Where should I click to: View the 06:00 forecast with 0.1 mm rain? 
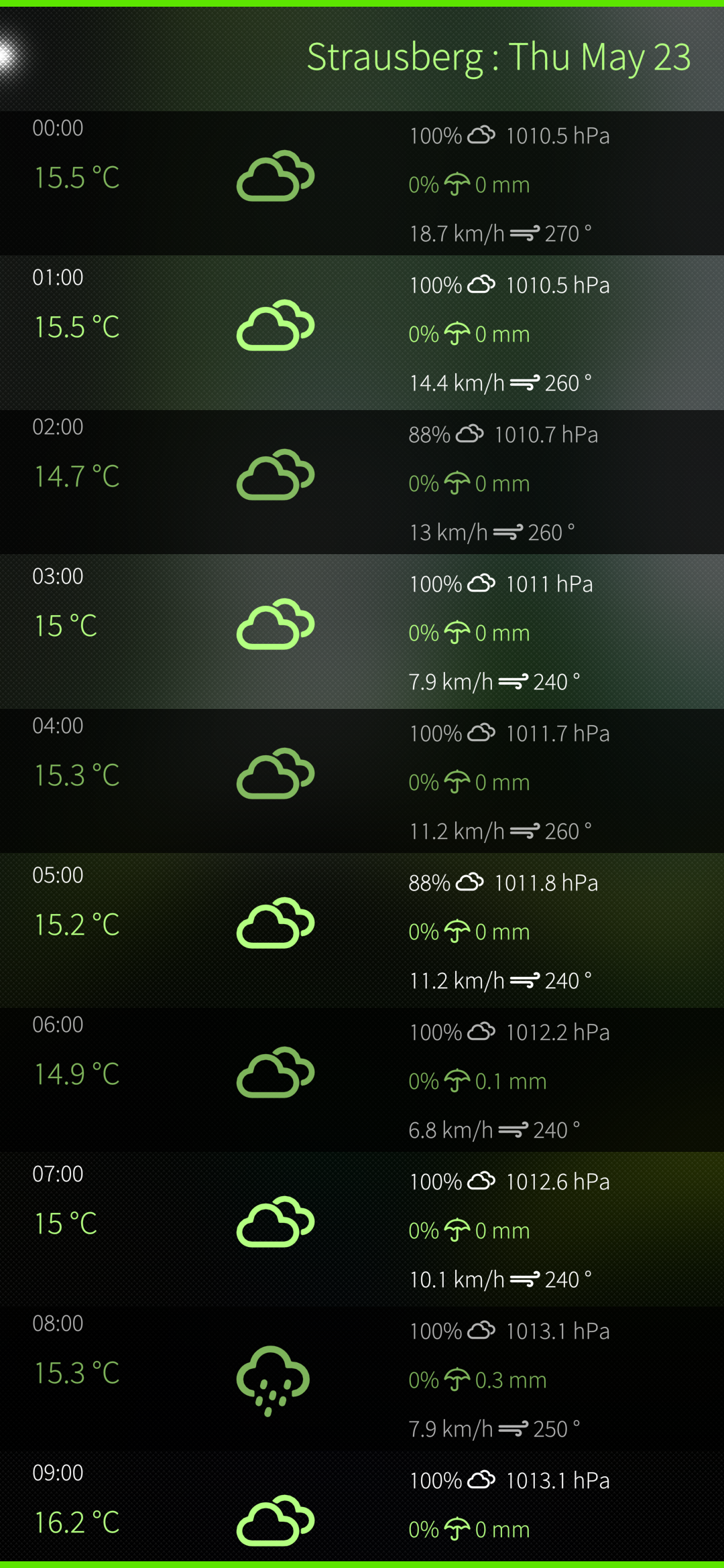click(x=362, y=1080)
